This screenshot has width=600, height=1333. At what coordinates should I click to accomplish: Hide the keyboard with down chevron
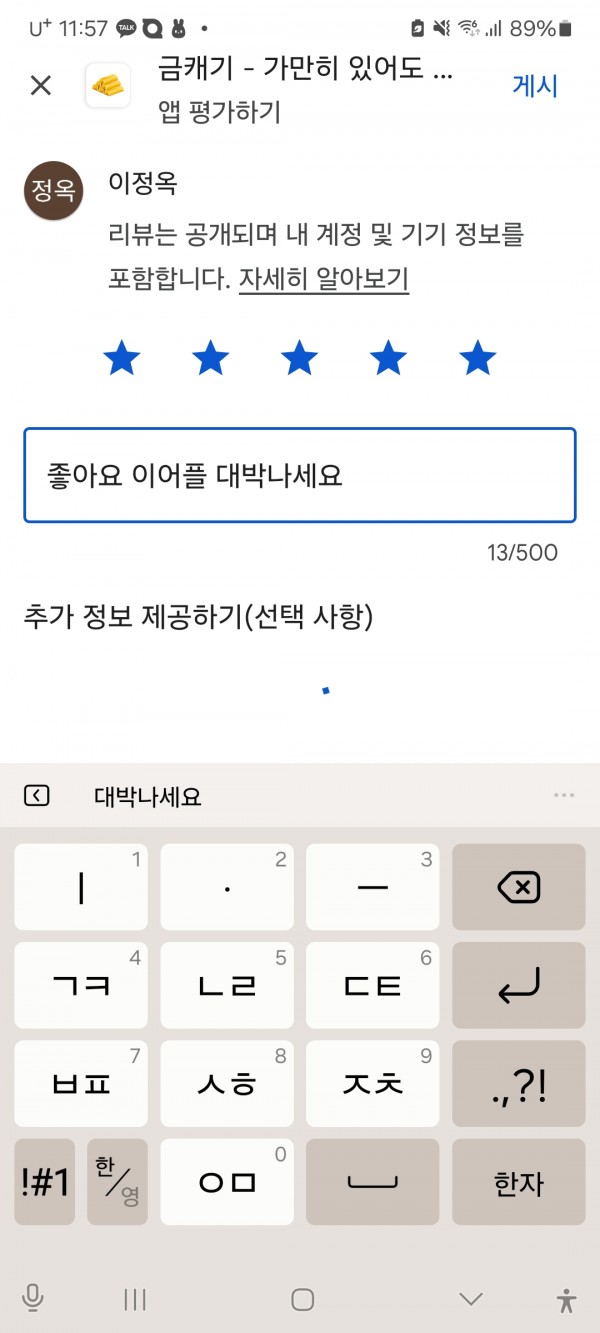[470, 1299]
